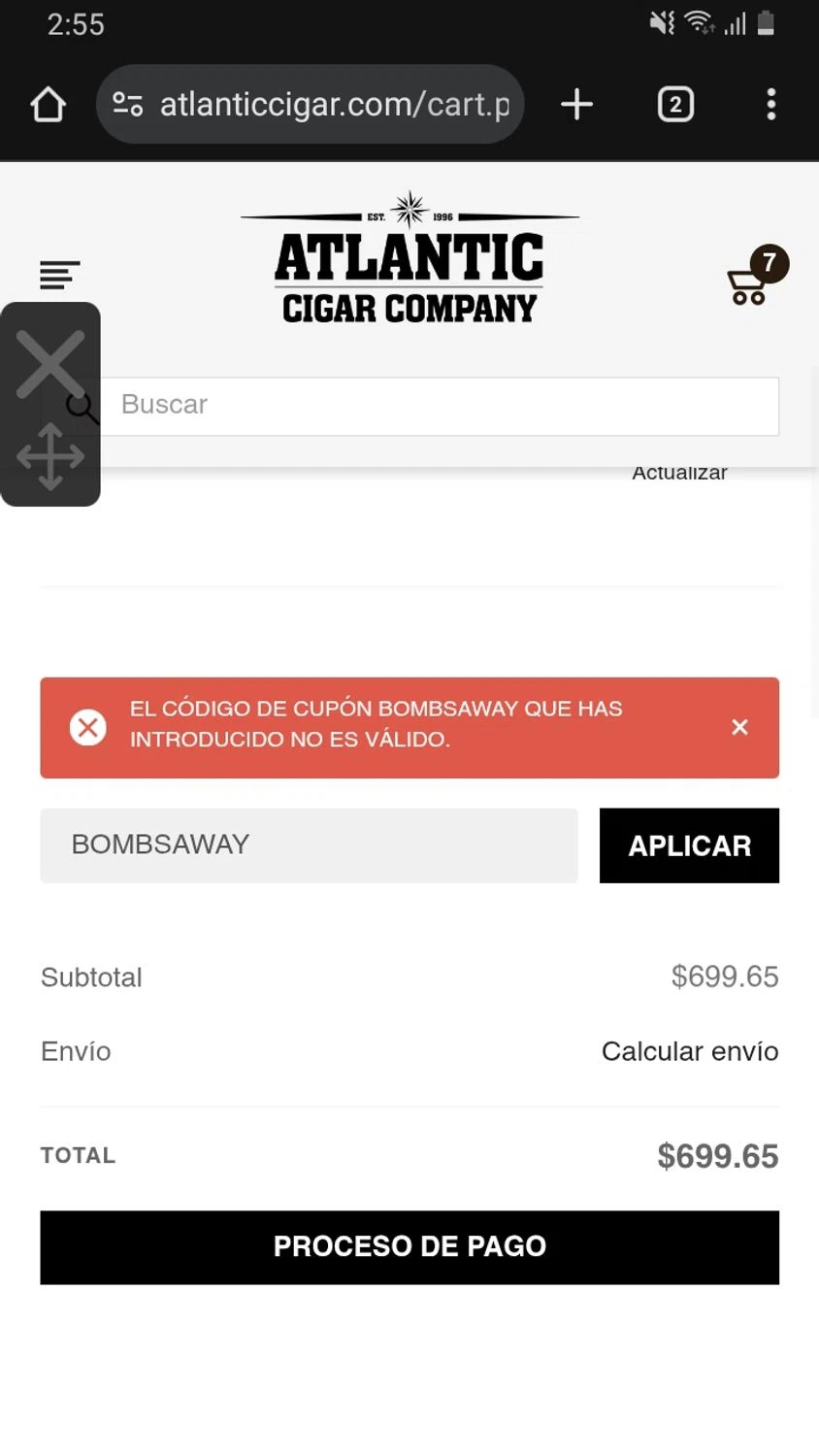Dismiss the invalid coupon error banner
Screen dimensions: 819x1456
point(739,728)
